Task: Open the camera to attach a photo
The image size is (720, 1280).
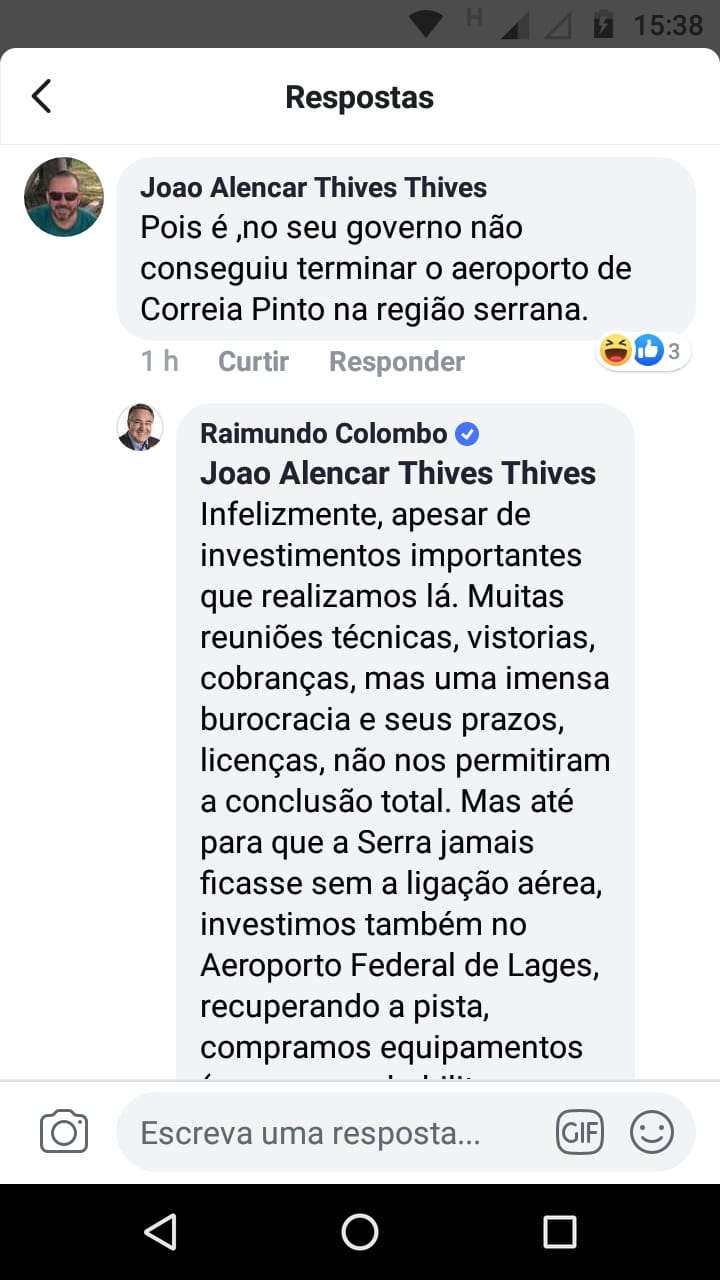Action: [64, 1132]
